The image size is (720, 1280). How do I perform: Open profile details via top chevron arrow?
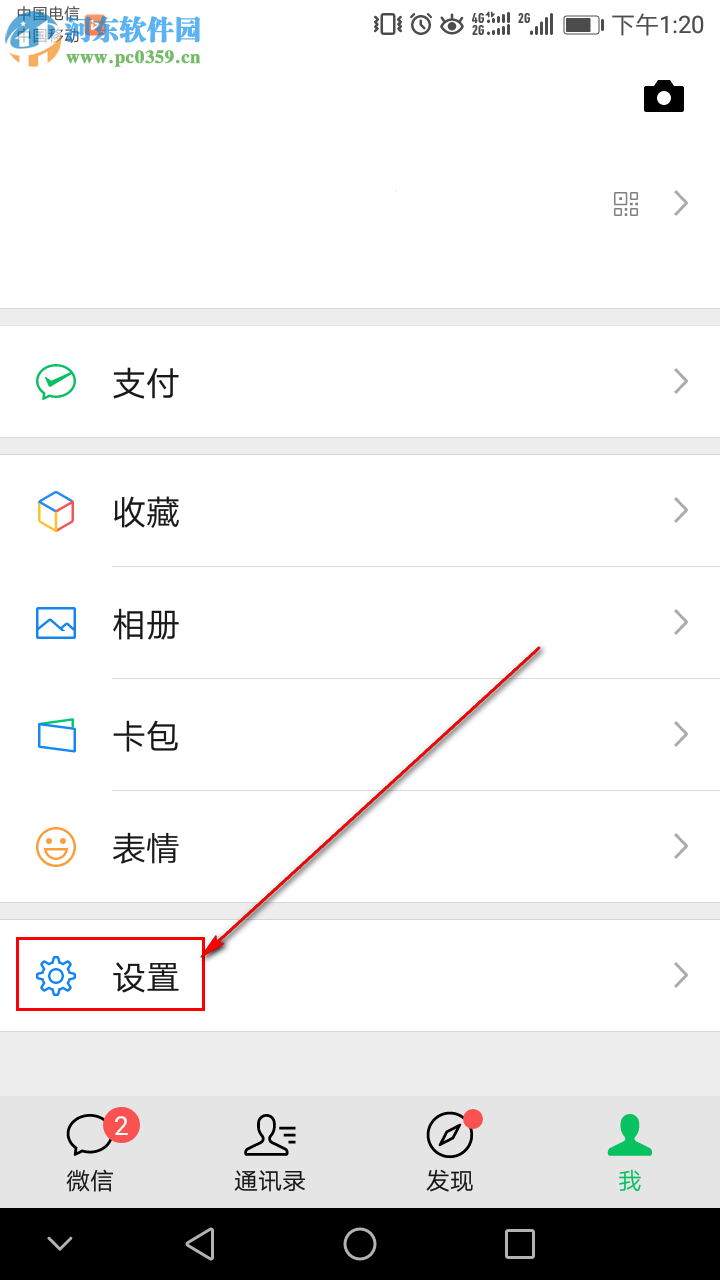coord(681,203)
